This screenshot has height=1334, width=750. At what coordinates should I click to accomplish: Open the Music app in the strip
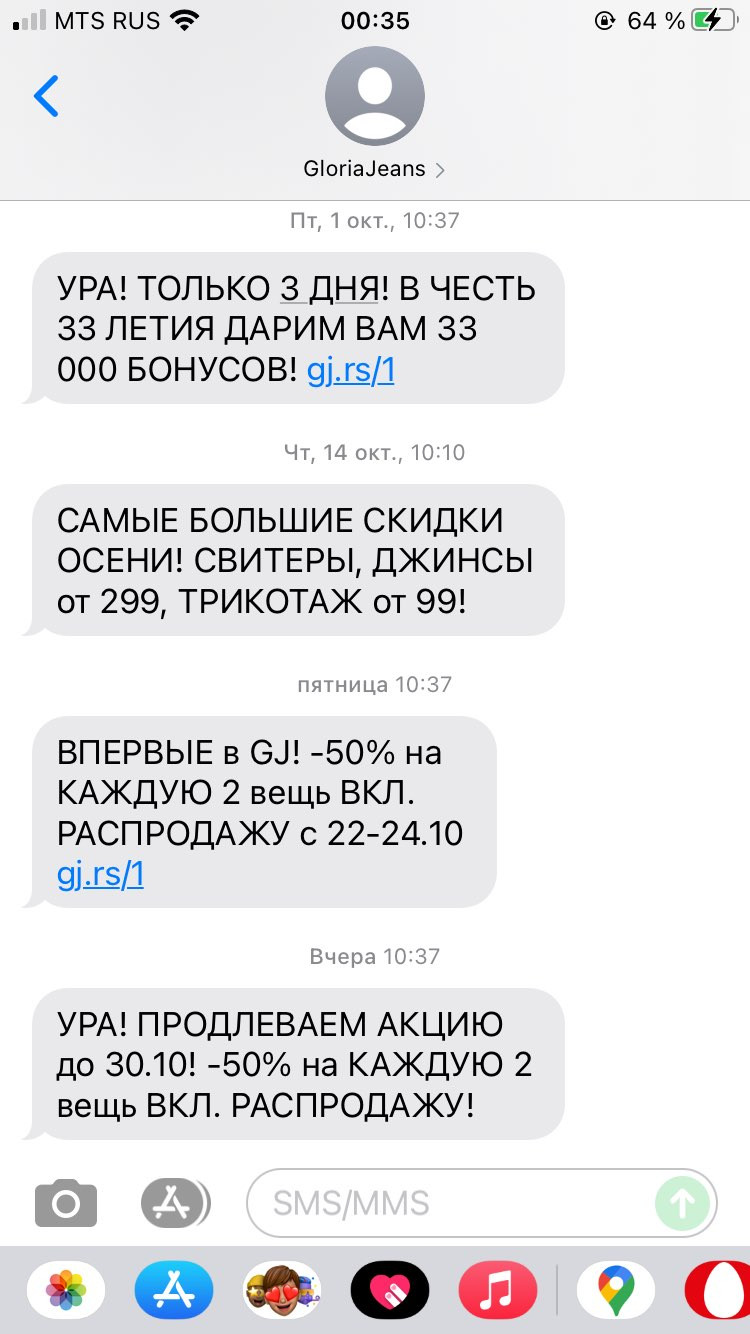498,1290
